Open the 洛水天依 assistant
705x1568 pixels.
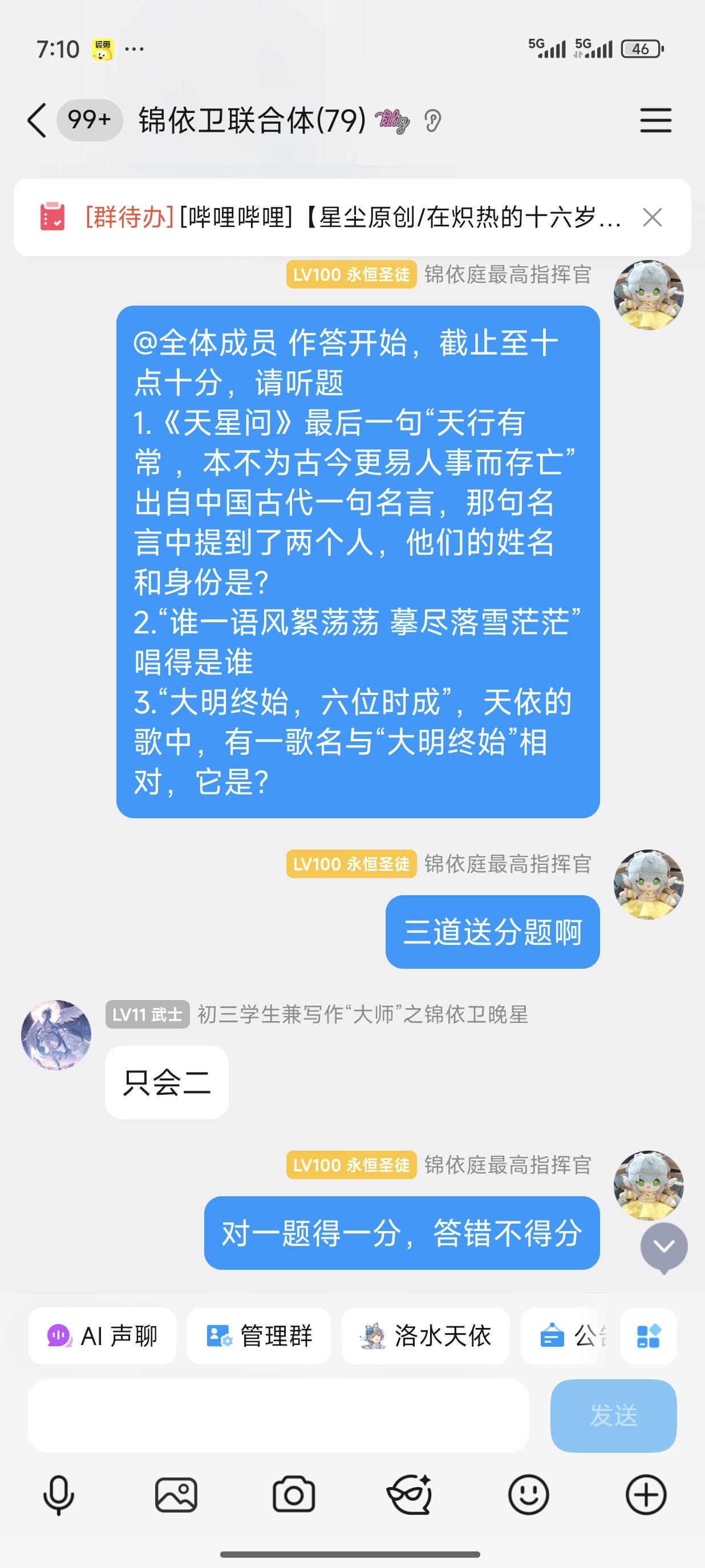(x=426, y=1337)
